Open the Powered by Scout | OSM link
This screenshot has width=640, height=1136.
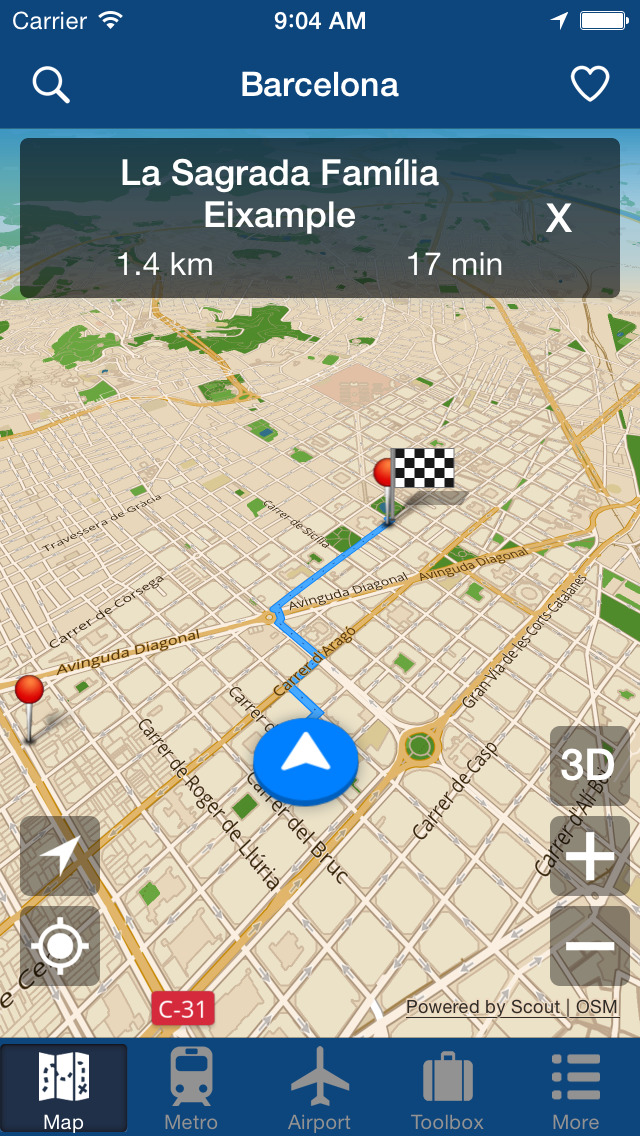coord(512,1007)
